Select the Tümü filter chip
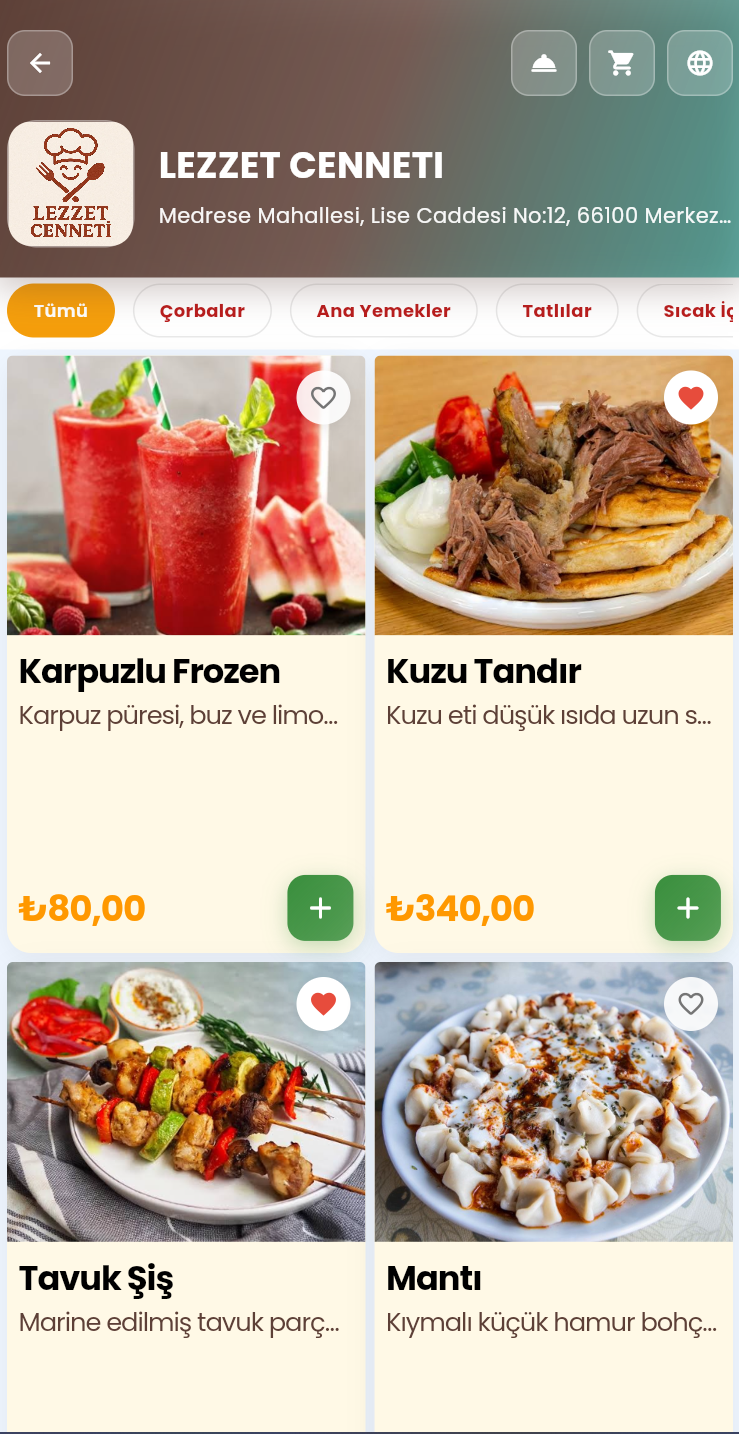The width and height of the screenshot is (739, 1434). pos(60,310)
